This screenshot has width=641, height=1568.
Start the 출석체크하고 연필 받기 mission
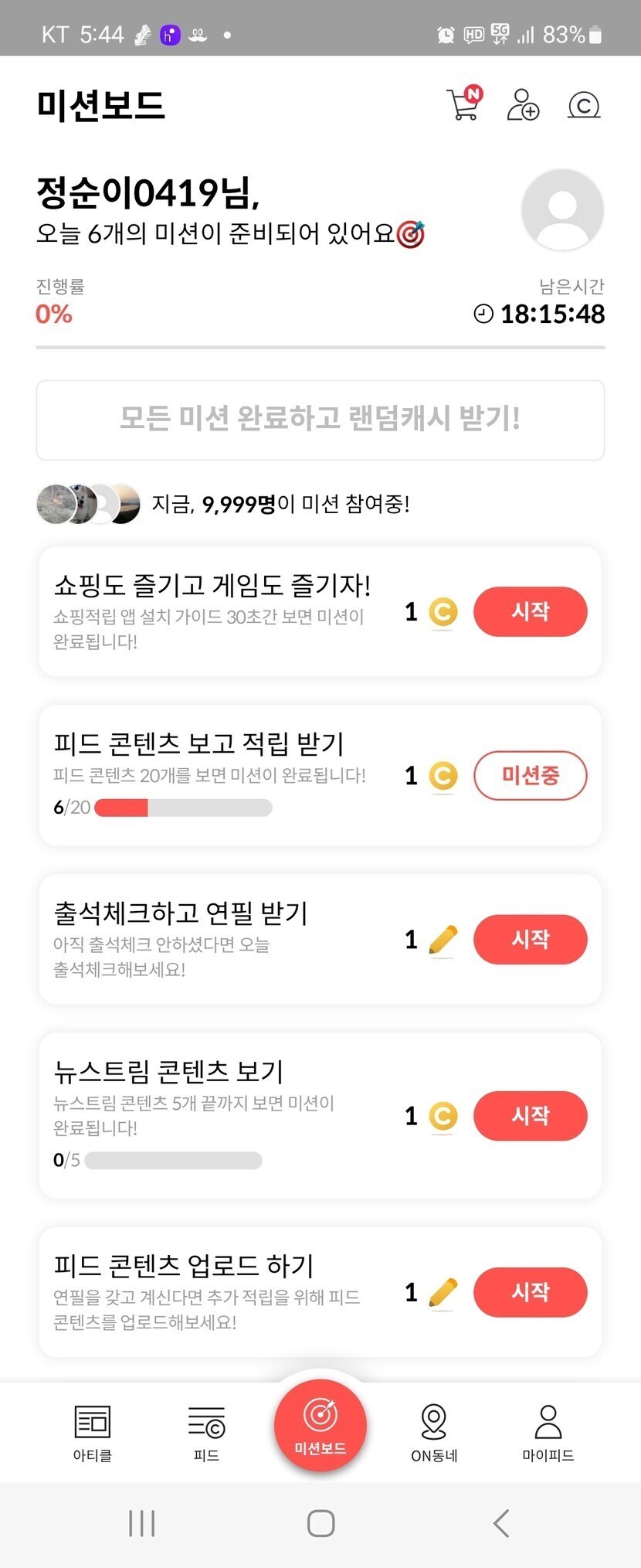click(530, 939)
